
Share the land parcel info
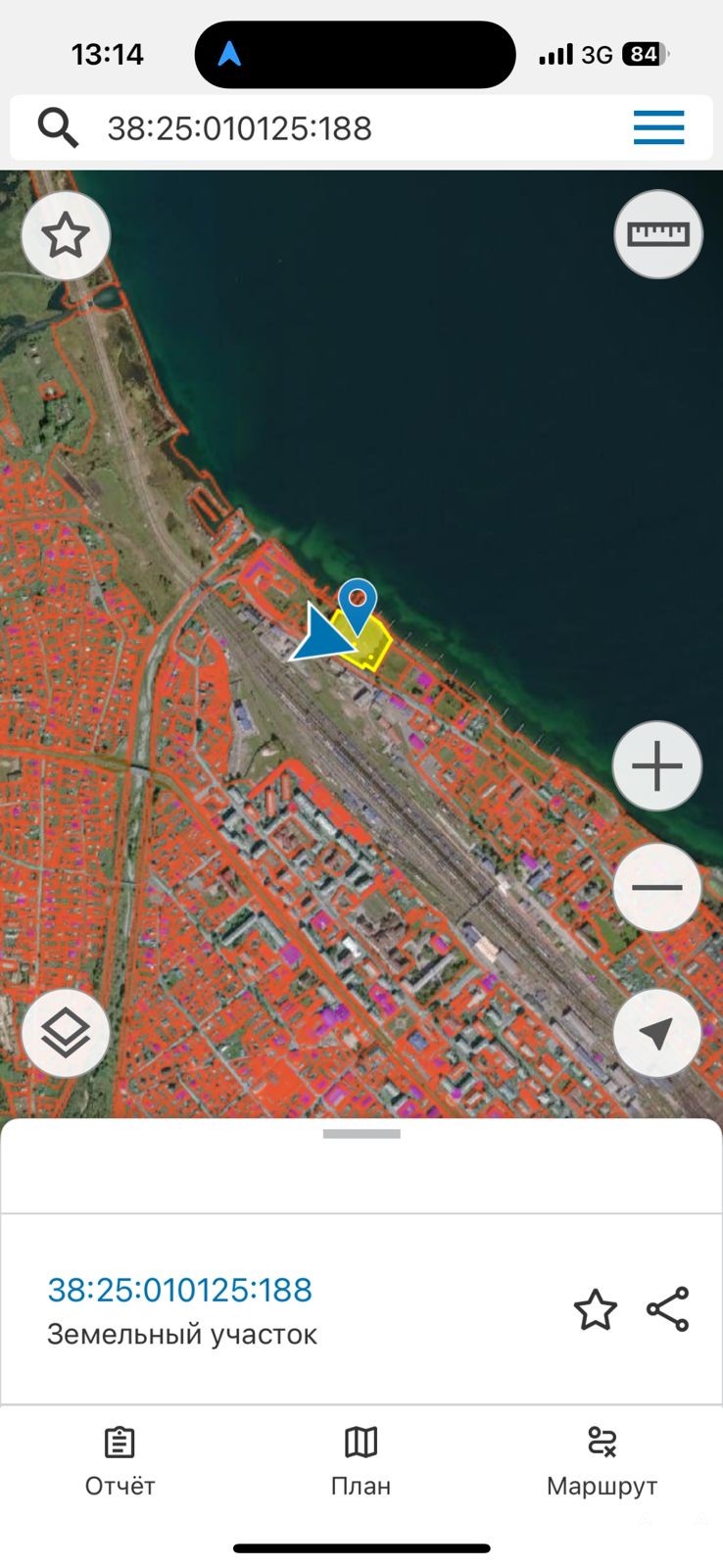click(668, 1310)
